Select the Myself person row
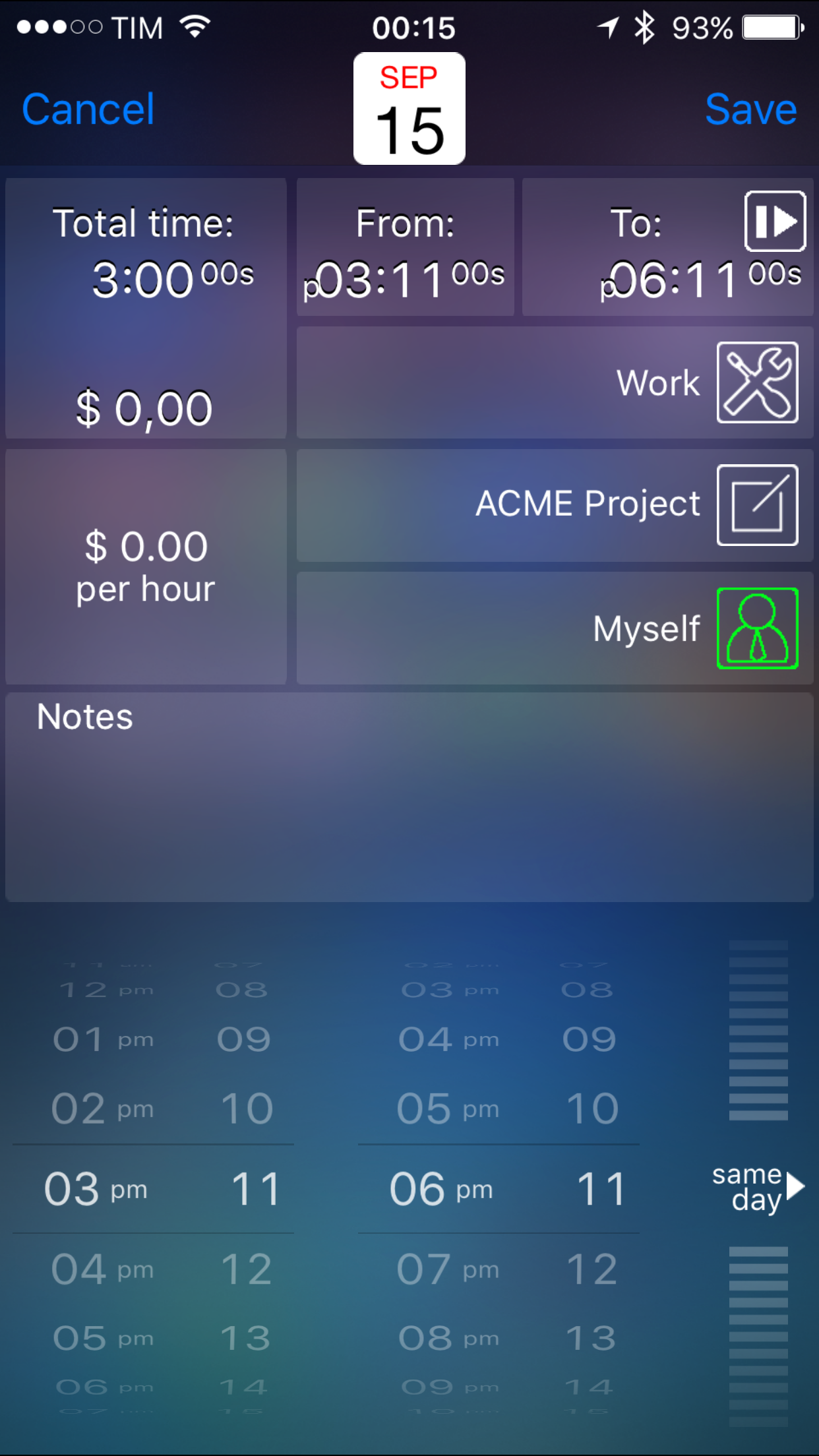 tap(554, 628)
